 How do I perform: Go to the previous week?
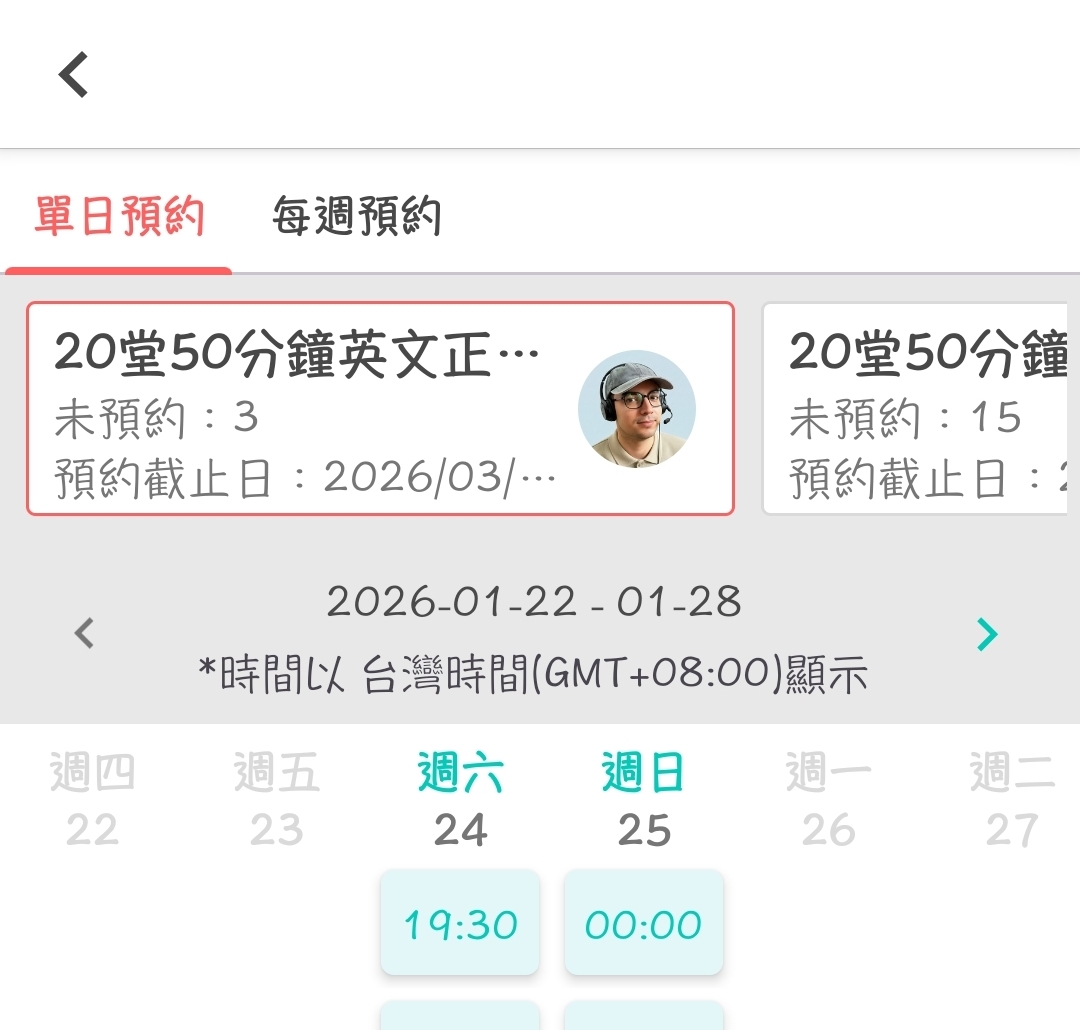point(85,633)
